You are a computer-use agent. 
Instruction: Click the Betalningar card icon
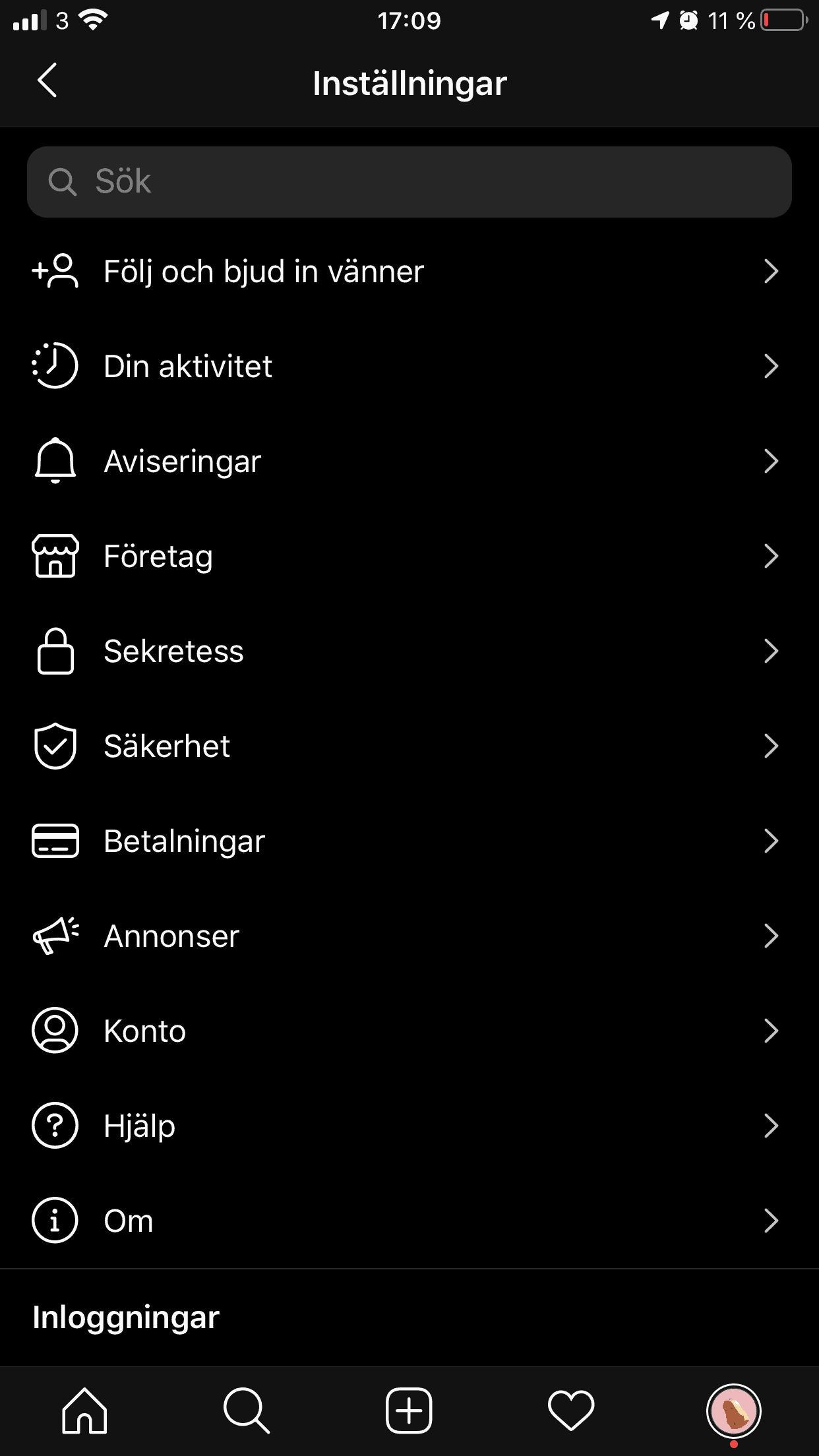click(55, 841)
